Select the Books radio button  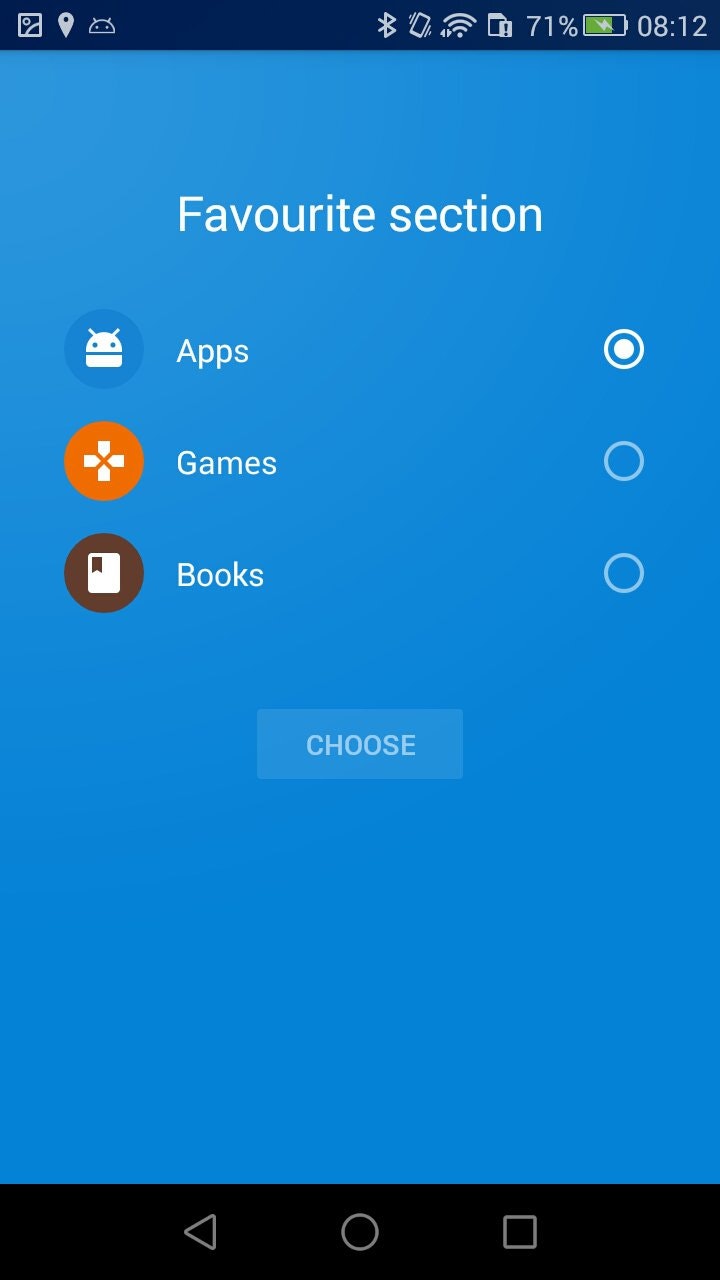point(624,574)
